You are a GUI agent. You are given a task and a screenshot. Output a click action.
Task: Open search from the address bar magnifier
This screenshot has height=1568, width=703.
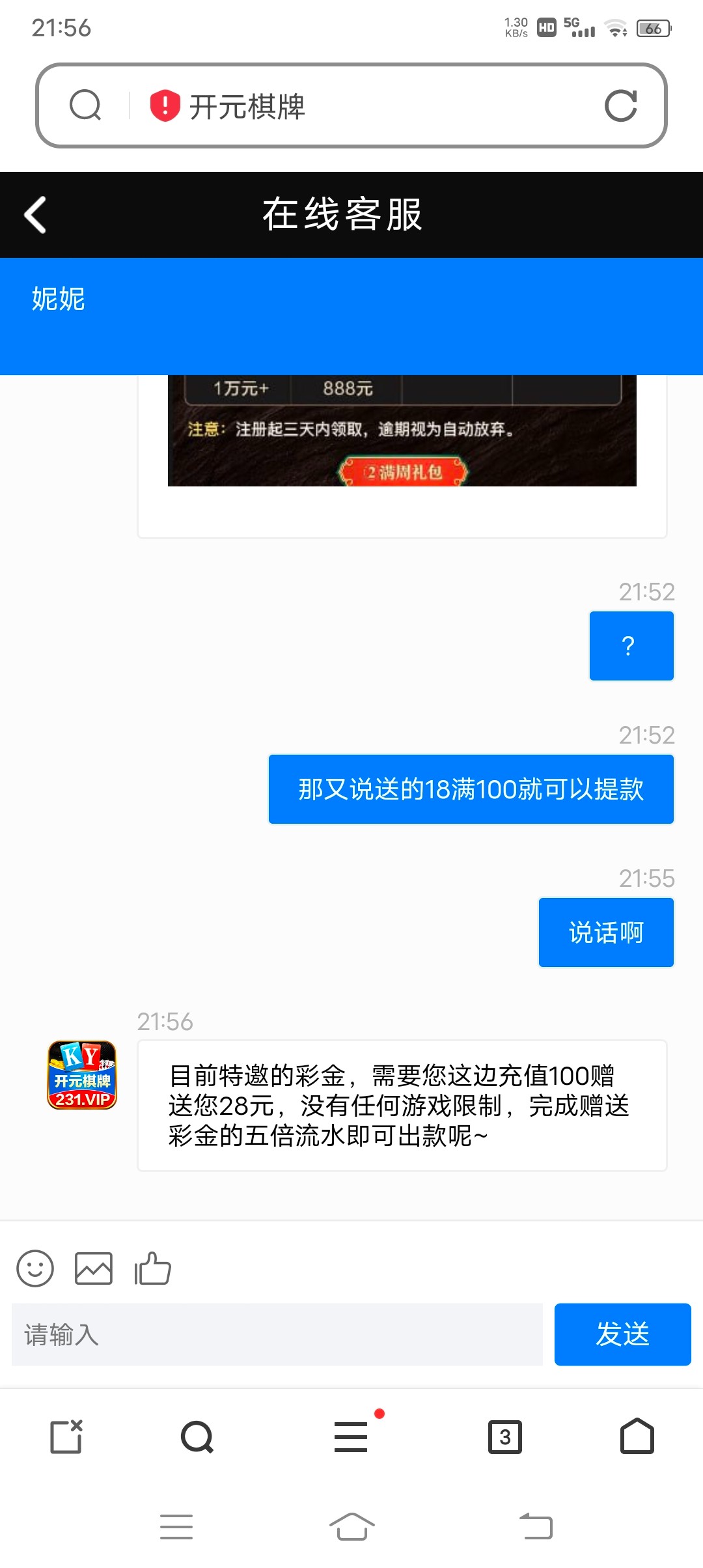point(85,105)
